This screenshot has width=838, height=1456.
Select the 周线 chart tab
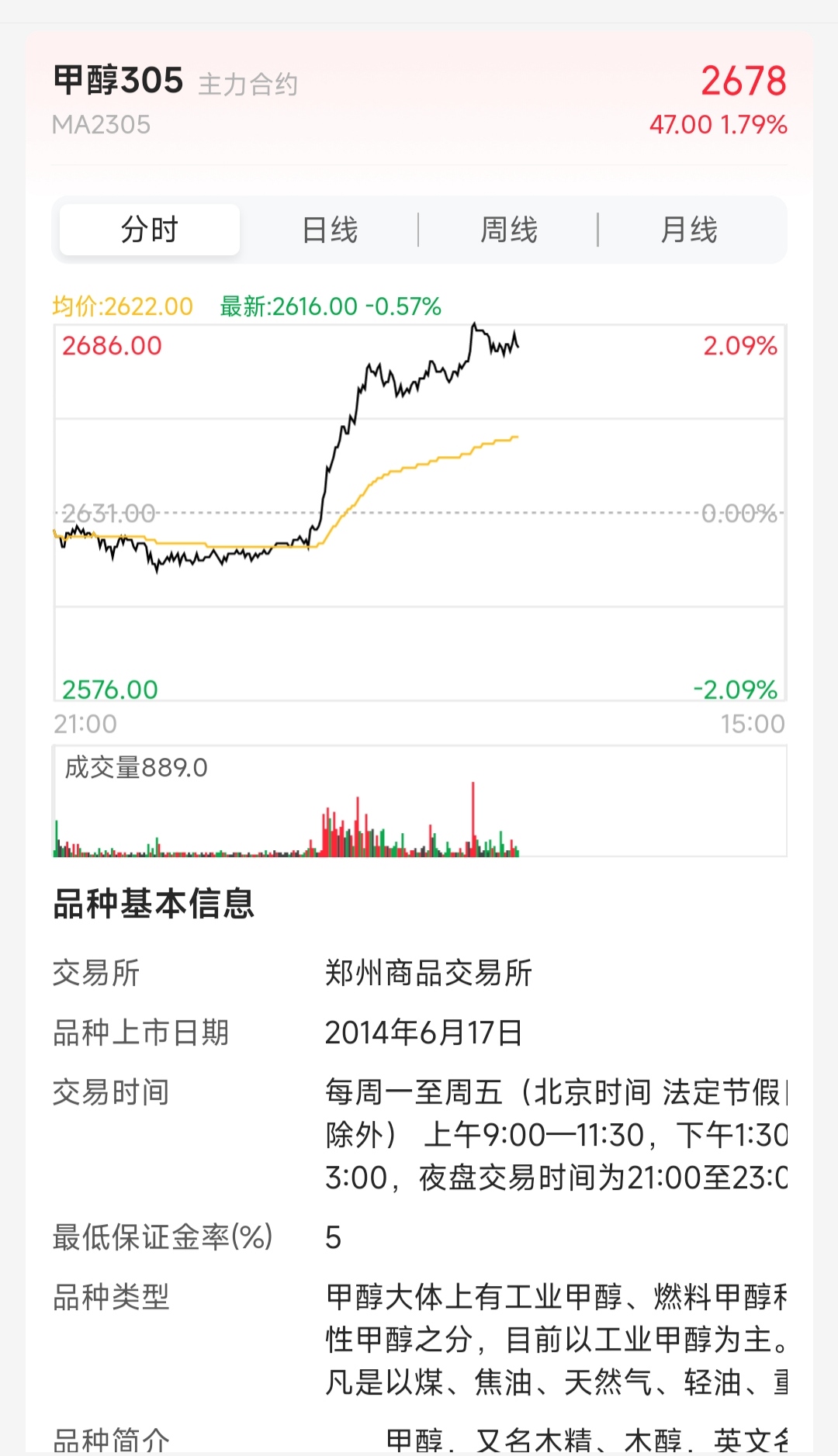[508, 230]
